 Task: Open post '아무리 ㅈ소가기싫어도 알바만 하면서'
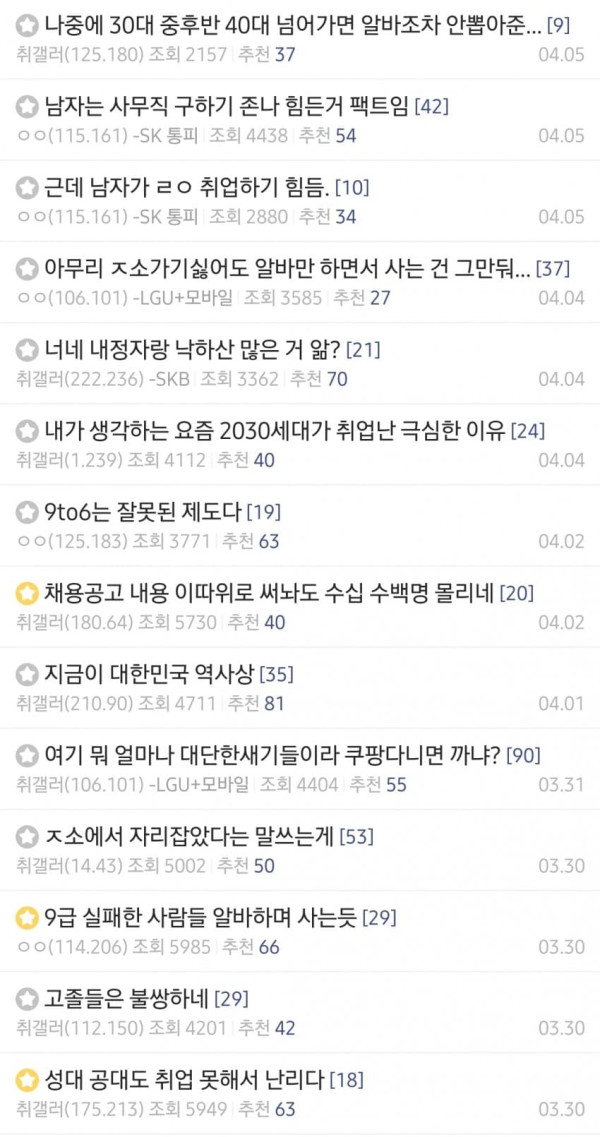tap(285, 268)
